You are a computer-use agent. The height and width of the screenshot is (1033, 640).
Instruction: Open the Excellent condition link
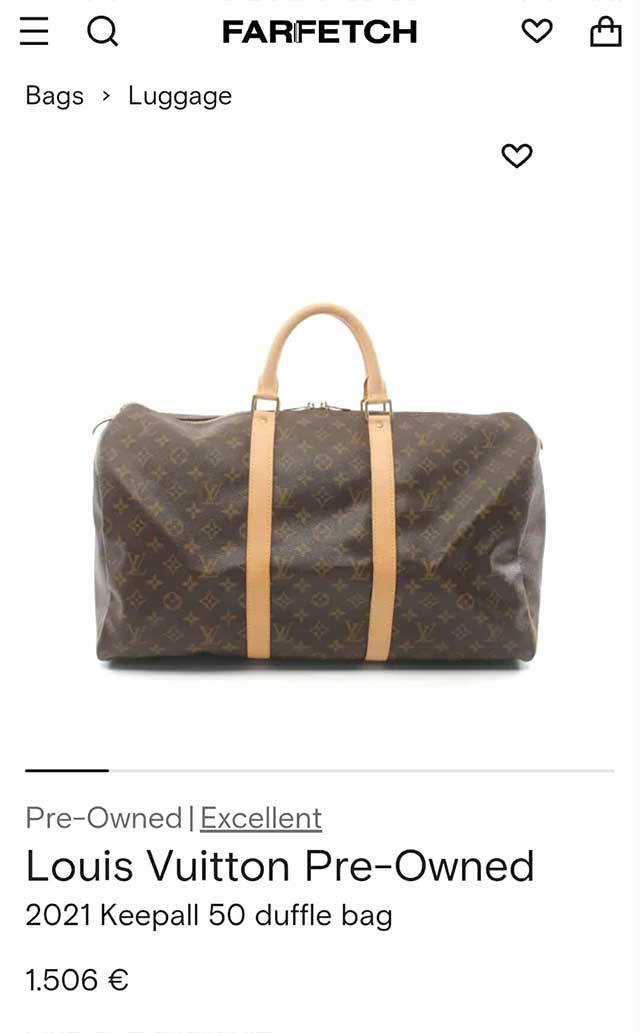261,818
